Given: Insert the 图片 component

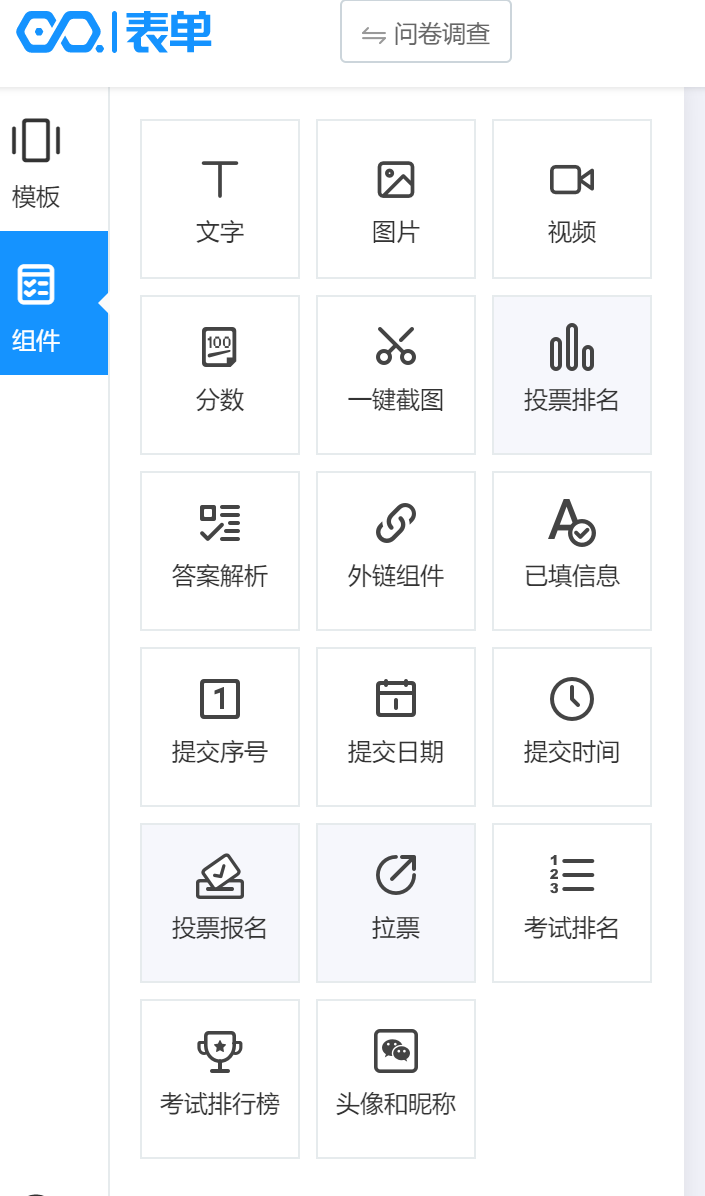Looking at the screenshot, I should tap(396, 199).
